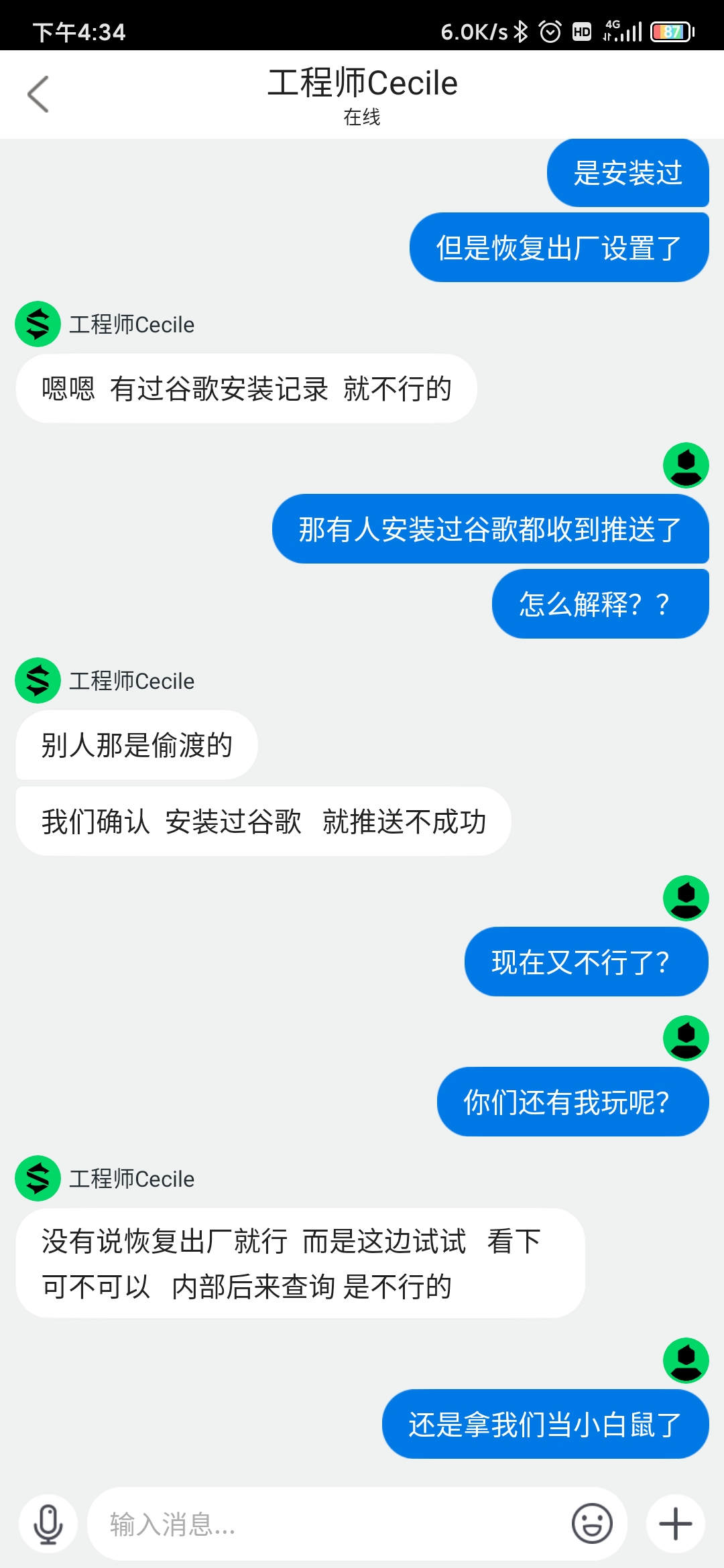Viewport: 724px width, 1568px height.
Task: Go back from the 工程师Cecile chat
Action: point(38,94)
